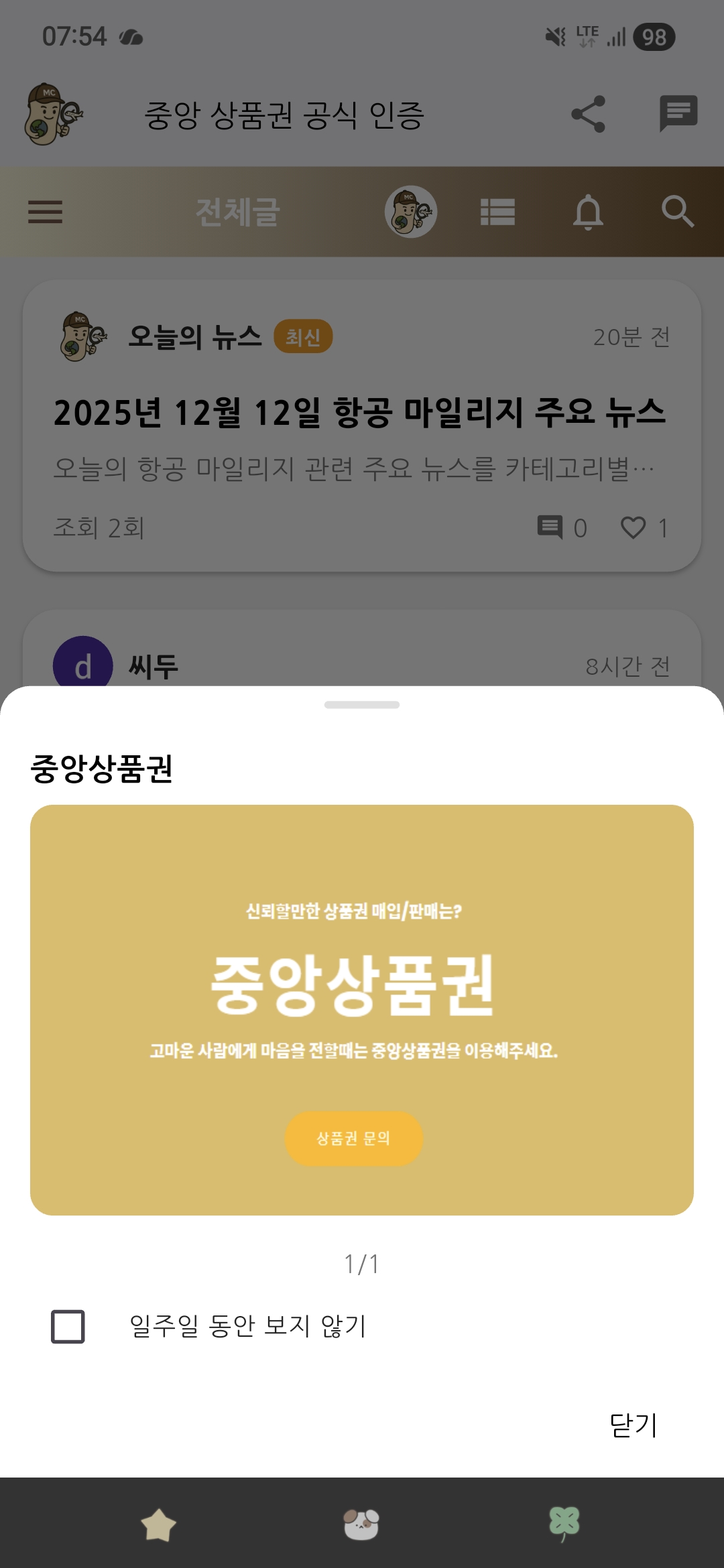Open the hamburger drawer menu

(45, 212)
